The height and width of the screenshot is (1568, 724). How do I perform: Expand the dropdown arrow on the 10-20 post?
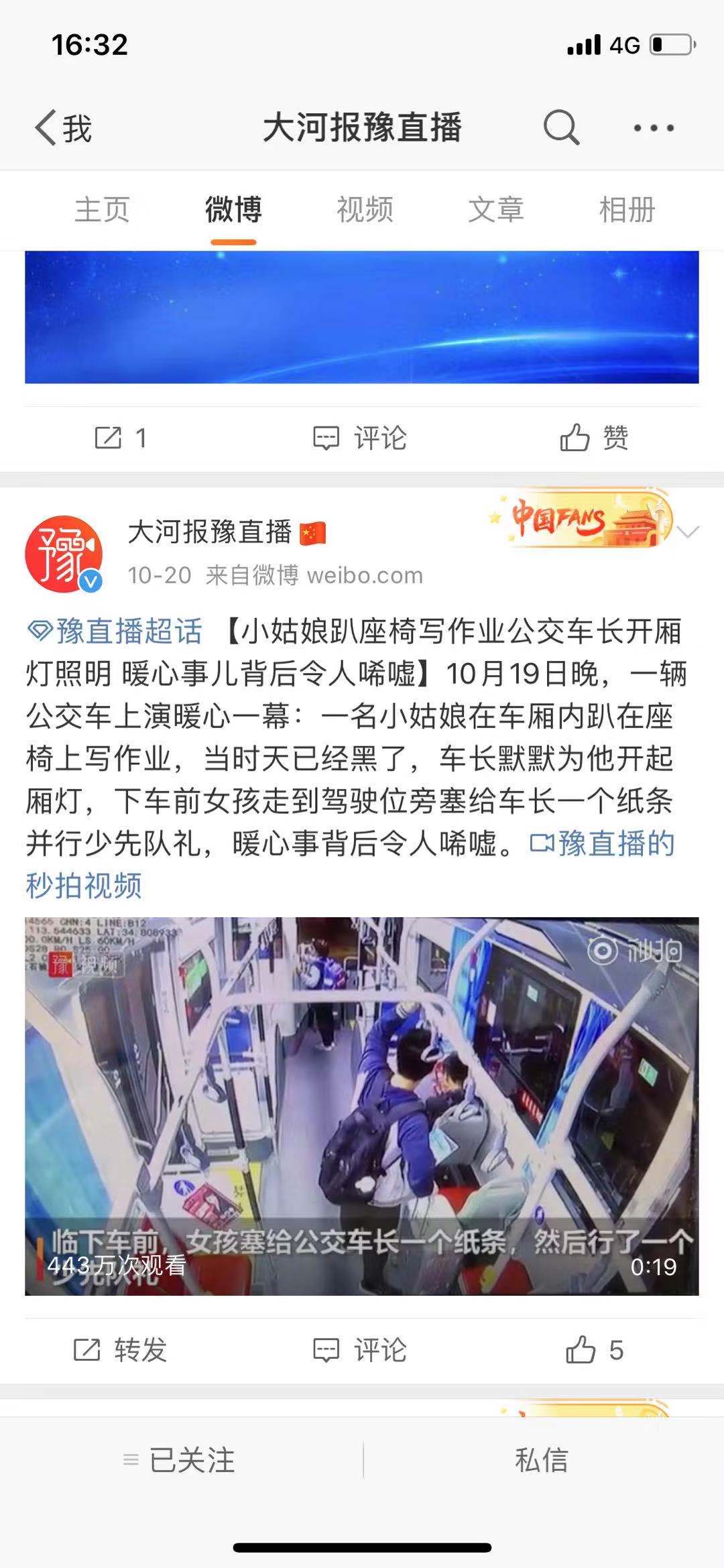coord(688,532)
